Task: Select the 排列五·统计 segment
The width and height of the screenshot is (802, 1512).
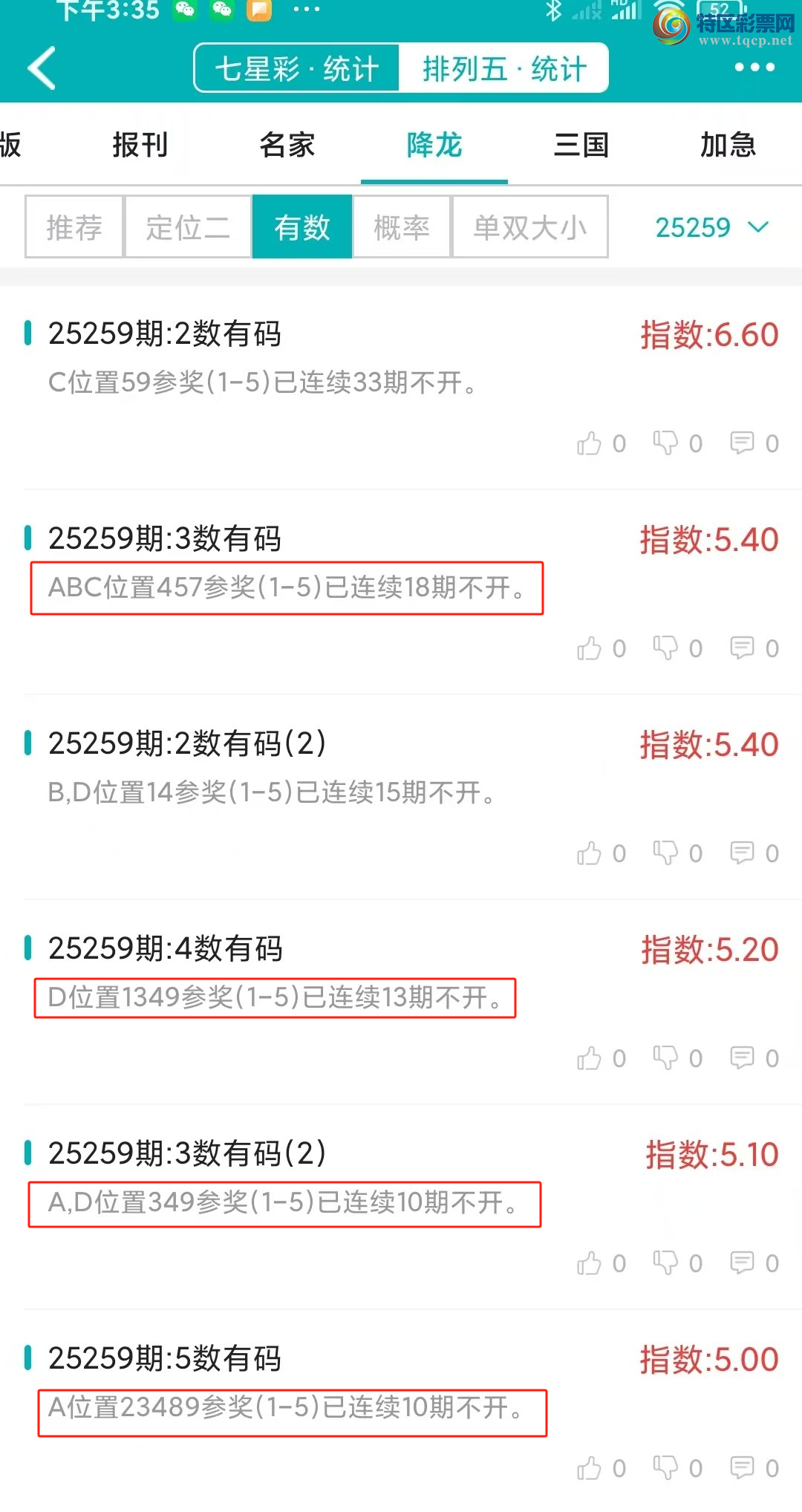Action: coord(504,68)
